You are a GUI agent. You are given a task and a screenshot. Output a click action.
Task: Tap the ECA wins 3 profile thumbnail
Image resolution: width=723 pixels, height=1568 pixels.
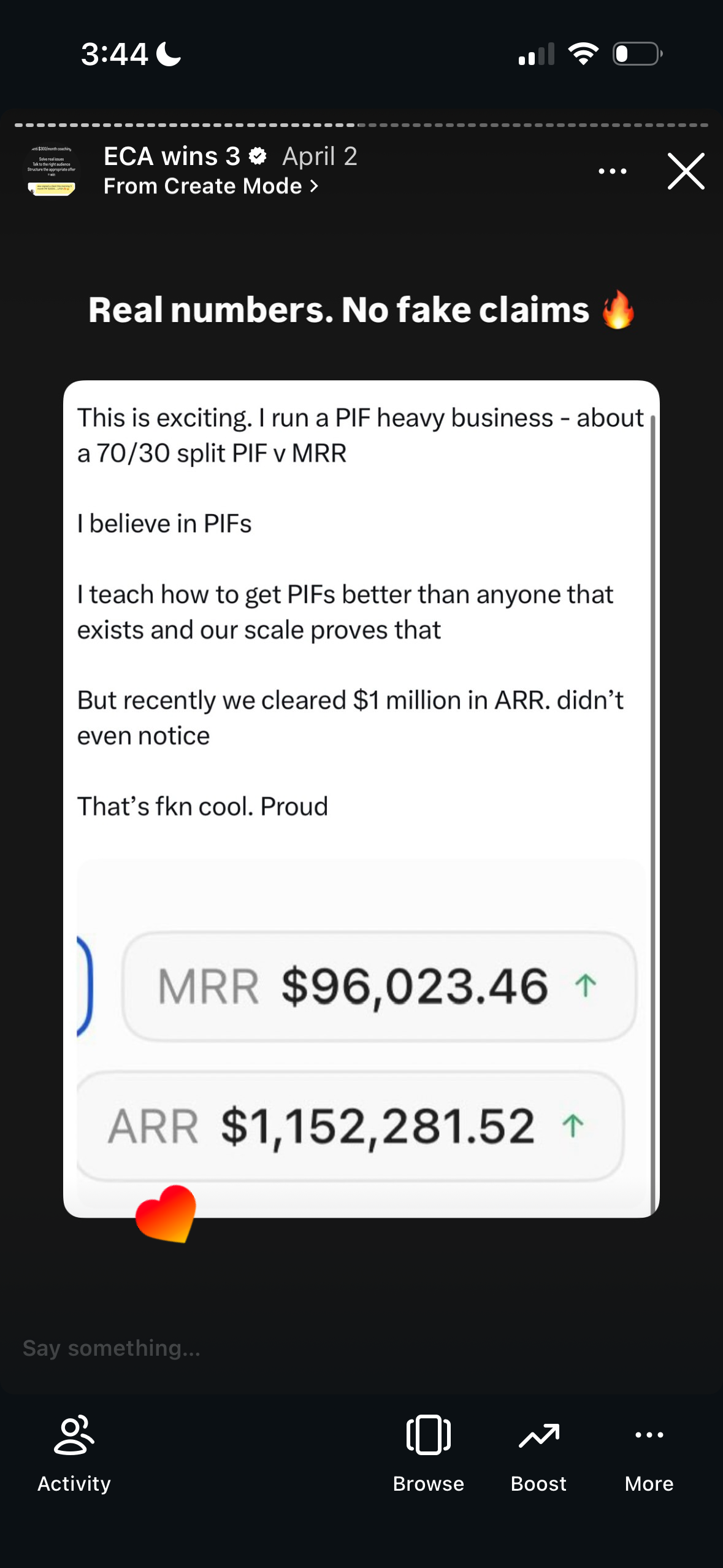coord(53,171)
